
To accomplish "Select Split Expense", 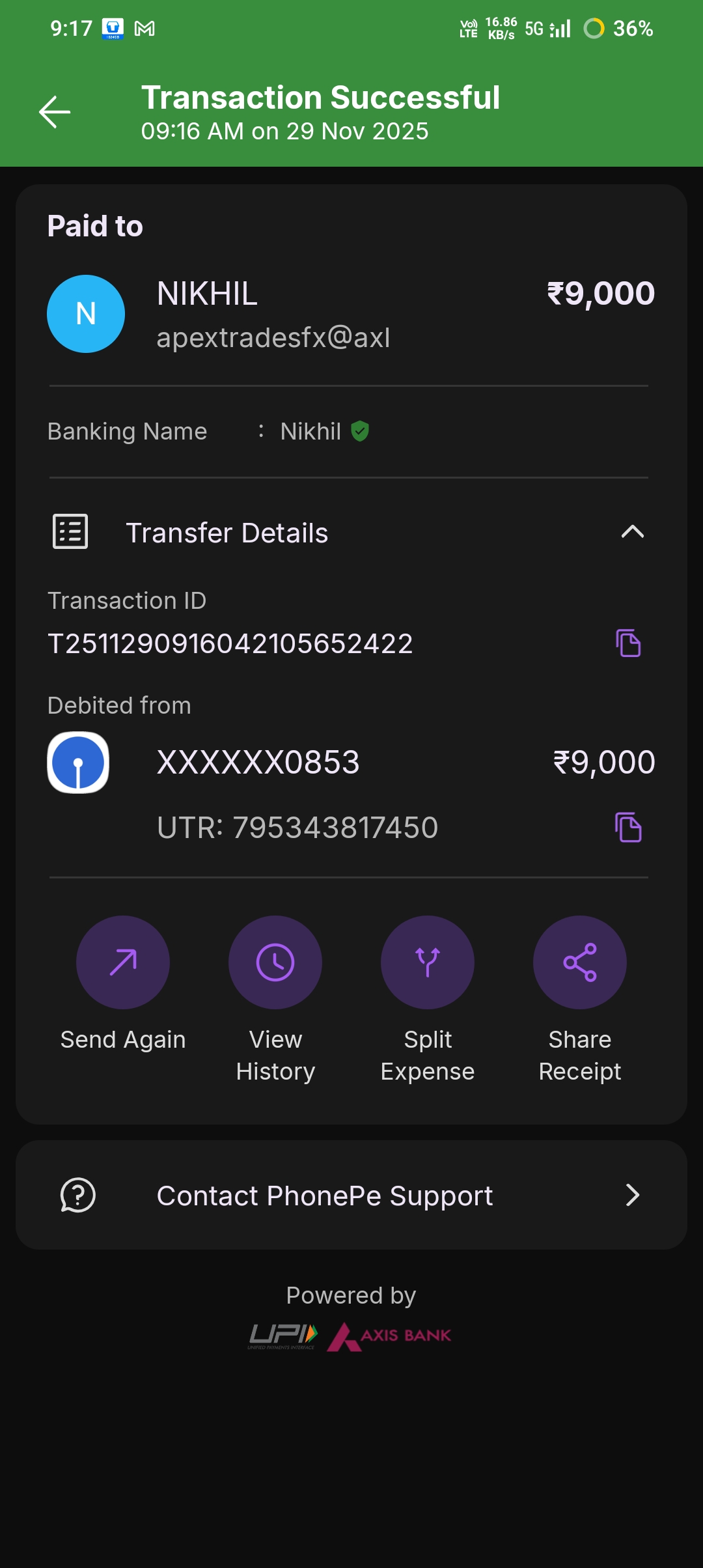I will pyautogui.click(x=428, y=962).
